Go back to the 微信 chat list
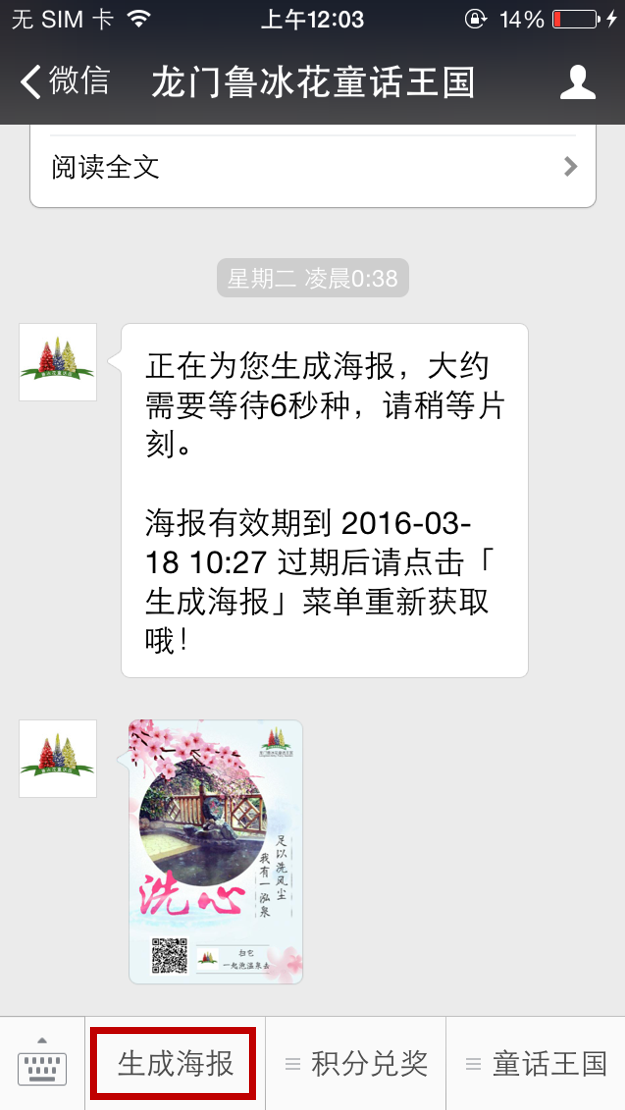The height and width of the screenshot is (1110, 625). coord(64,82)
